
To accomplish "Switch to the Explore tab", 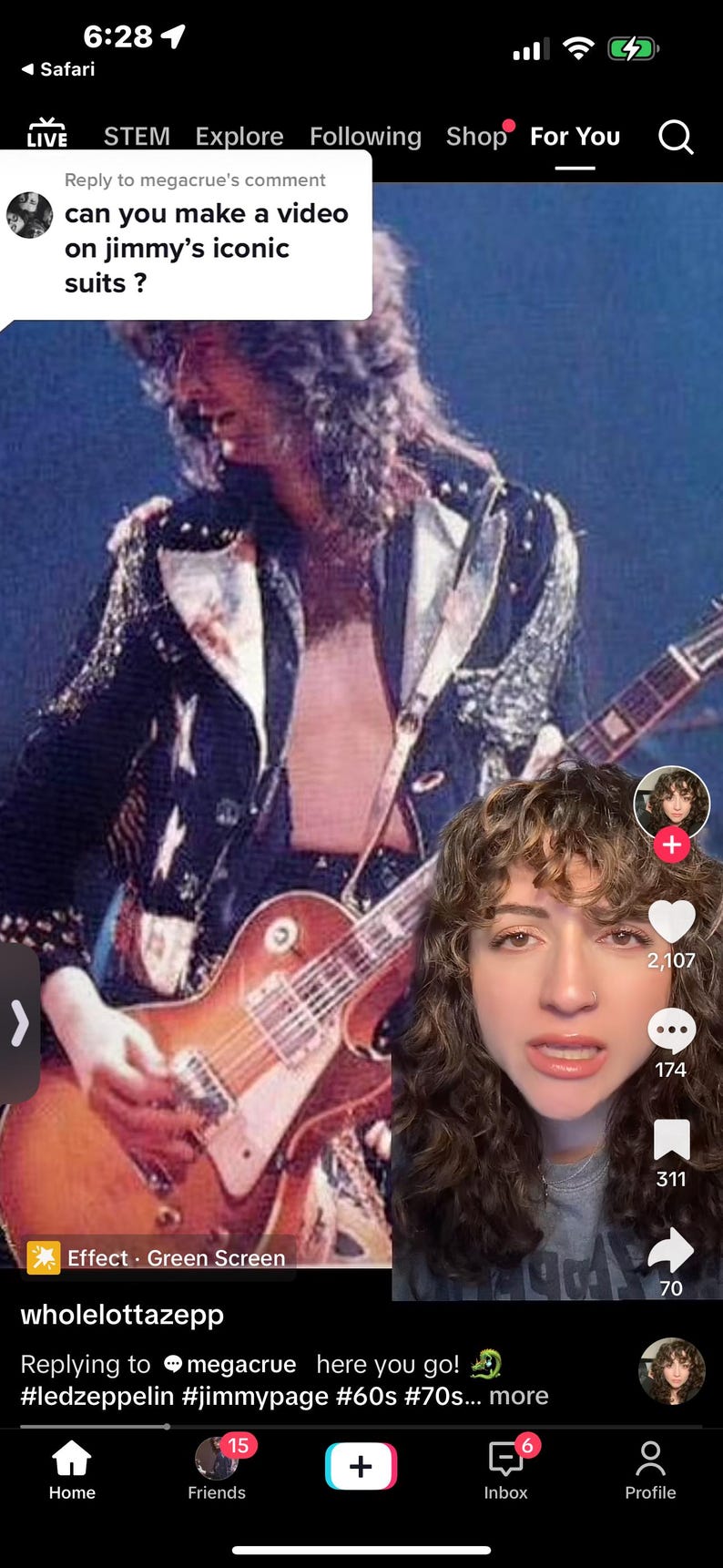I will tap(239, 137).
